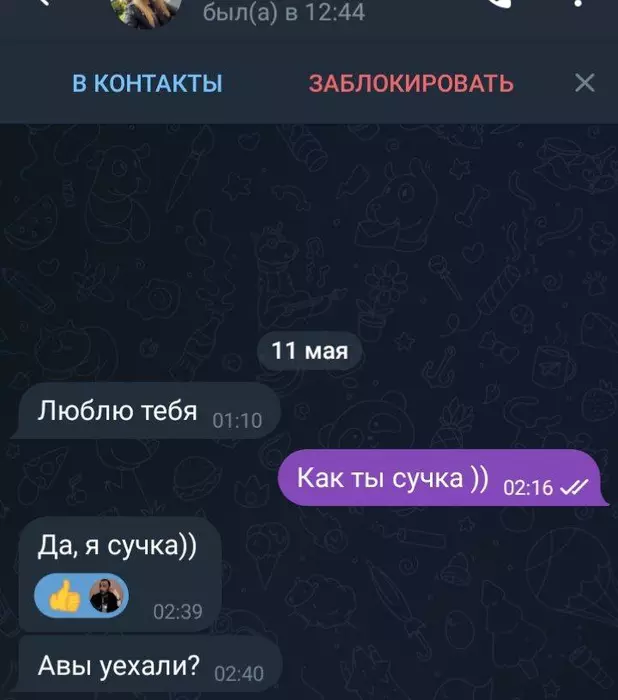Dismiss the contact action bar
Image resolution: width=618 pixels, height=700 pixels.
pyautogui.click(x=585, y=83)
